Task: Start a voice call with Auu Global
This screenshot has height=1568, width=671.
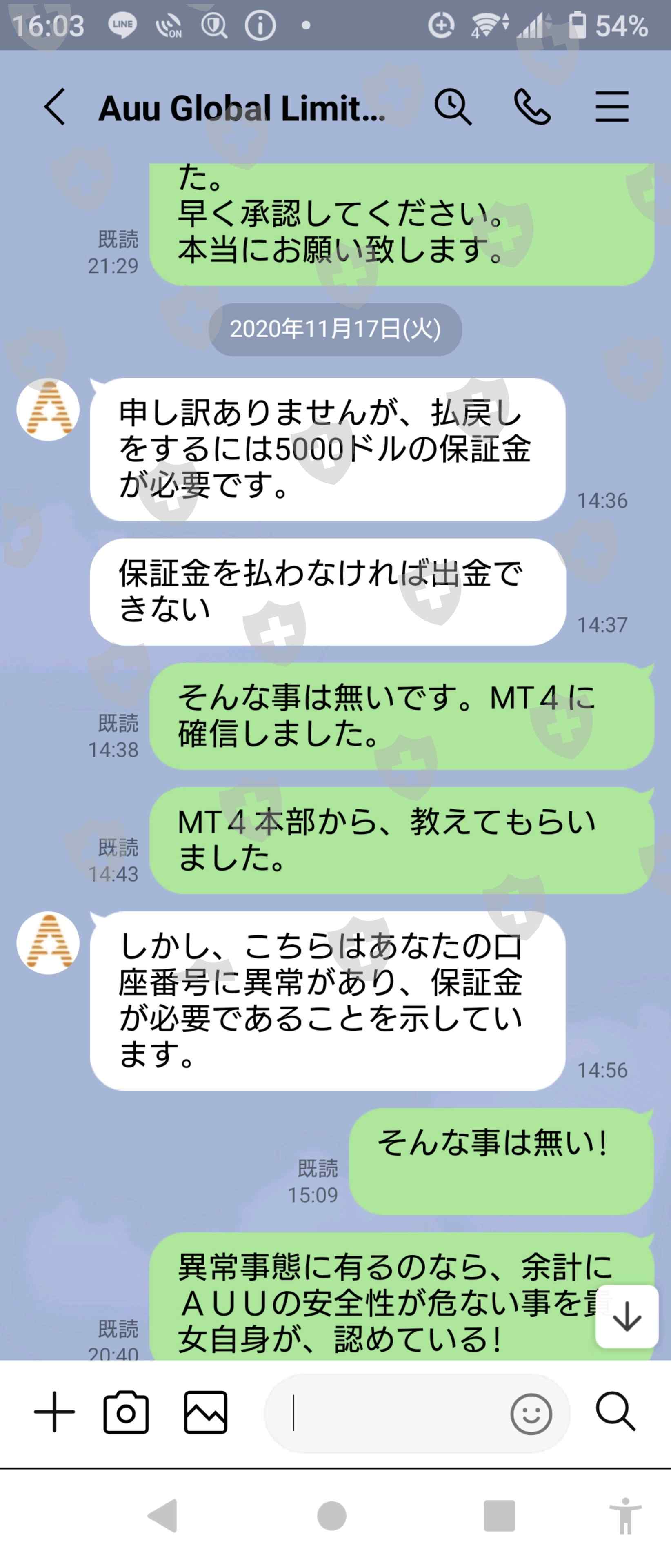Action: click(x=532, y=107)
